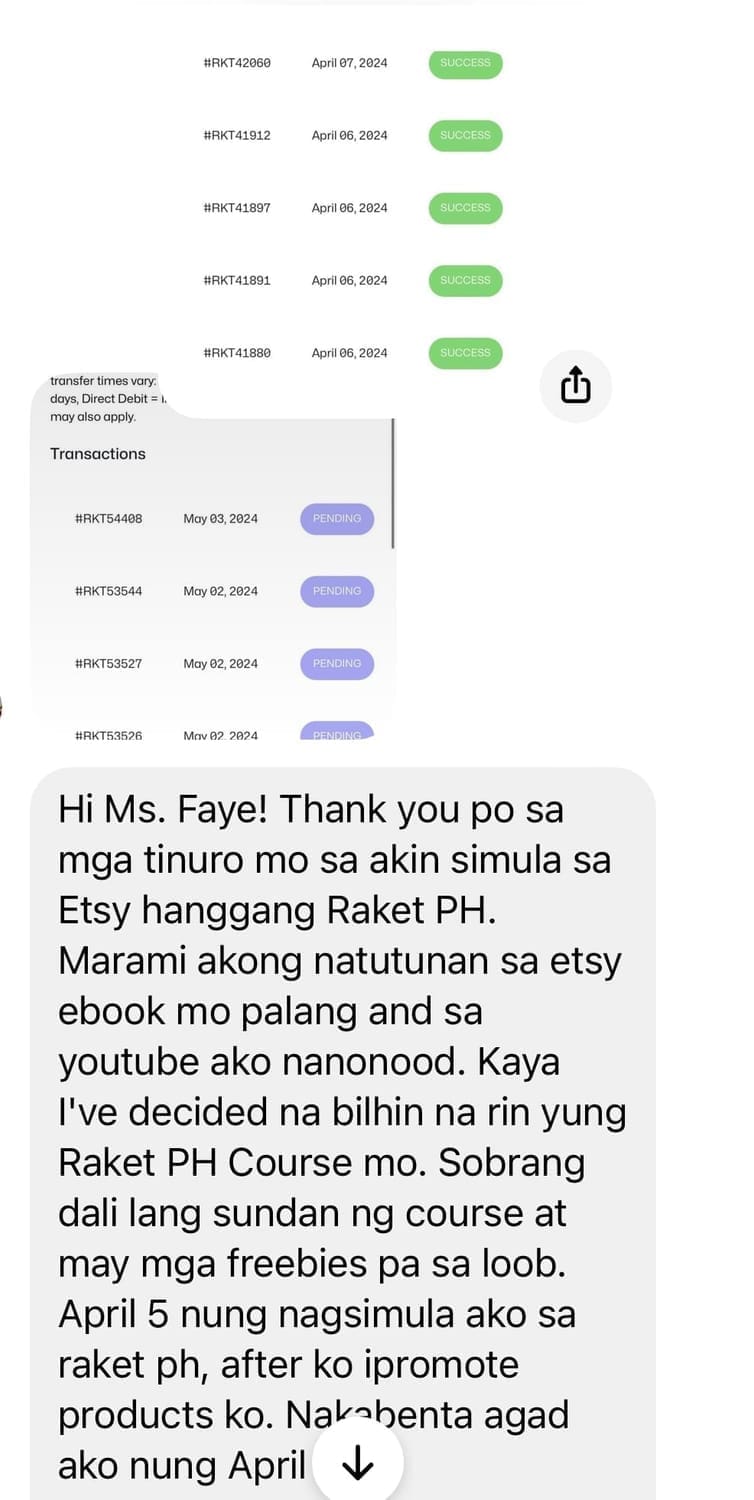
Task: Share the transactions screenshot attachment
Action: point(575,386)
